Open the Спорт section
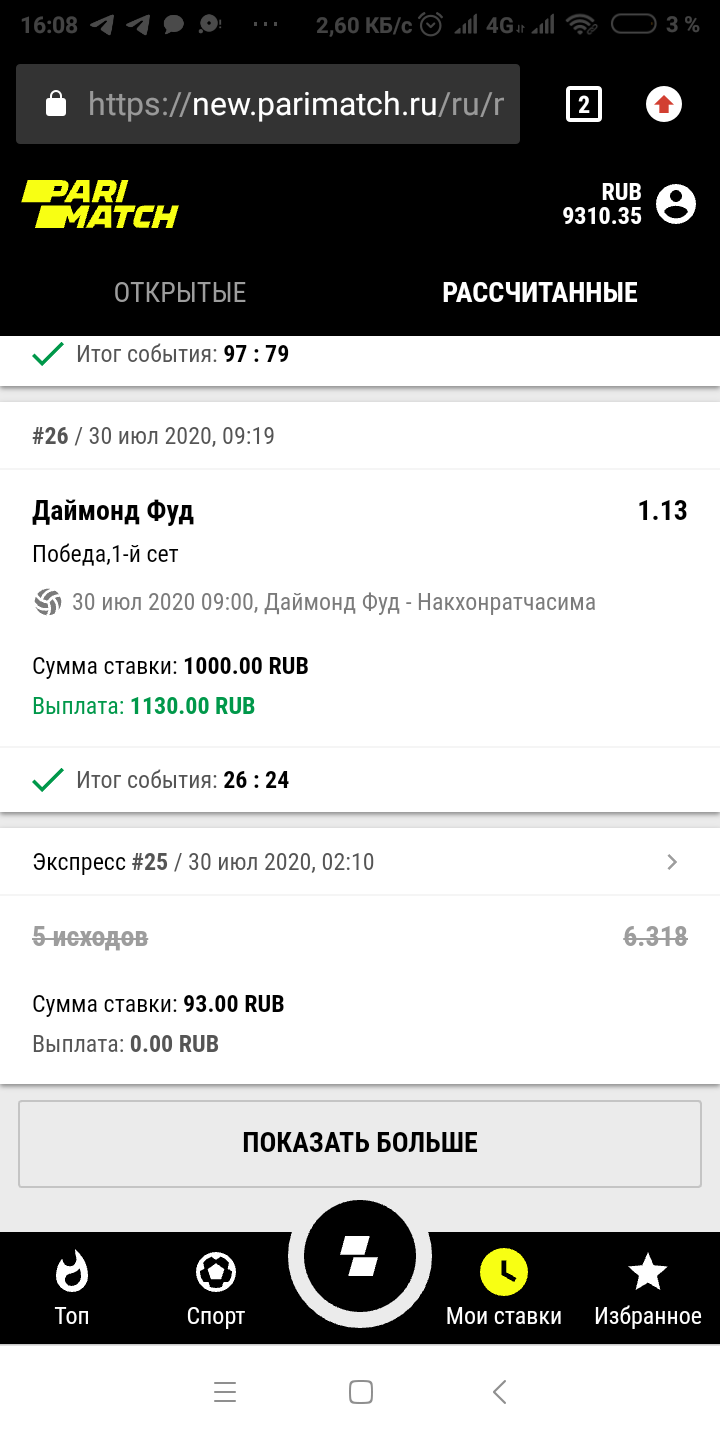720x1440 pixels. point(216,1288)
